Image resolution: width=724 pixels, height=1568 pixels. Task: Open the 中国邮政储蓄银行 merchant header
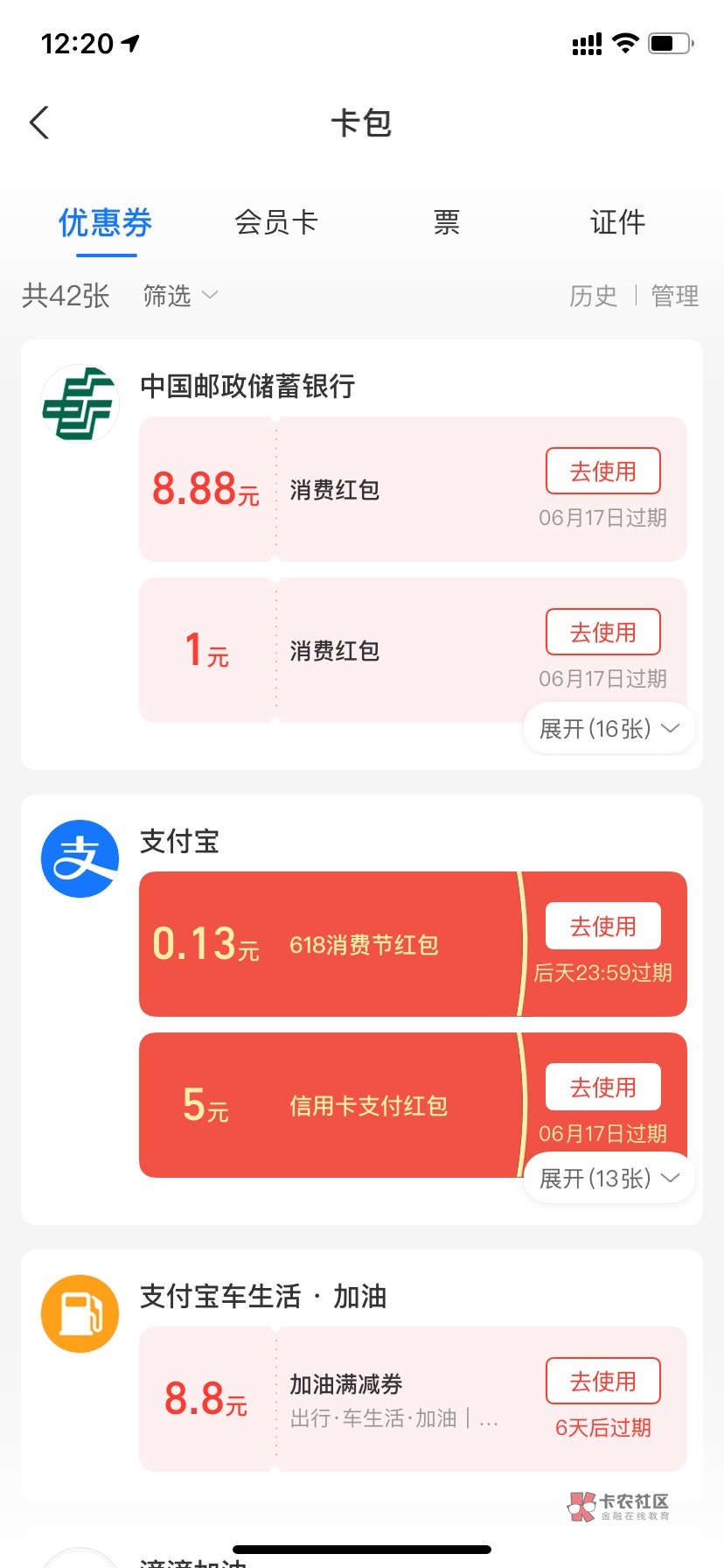[247, 386]
